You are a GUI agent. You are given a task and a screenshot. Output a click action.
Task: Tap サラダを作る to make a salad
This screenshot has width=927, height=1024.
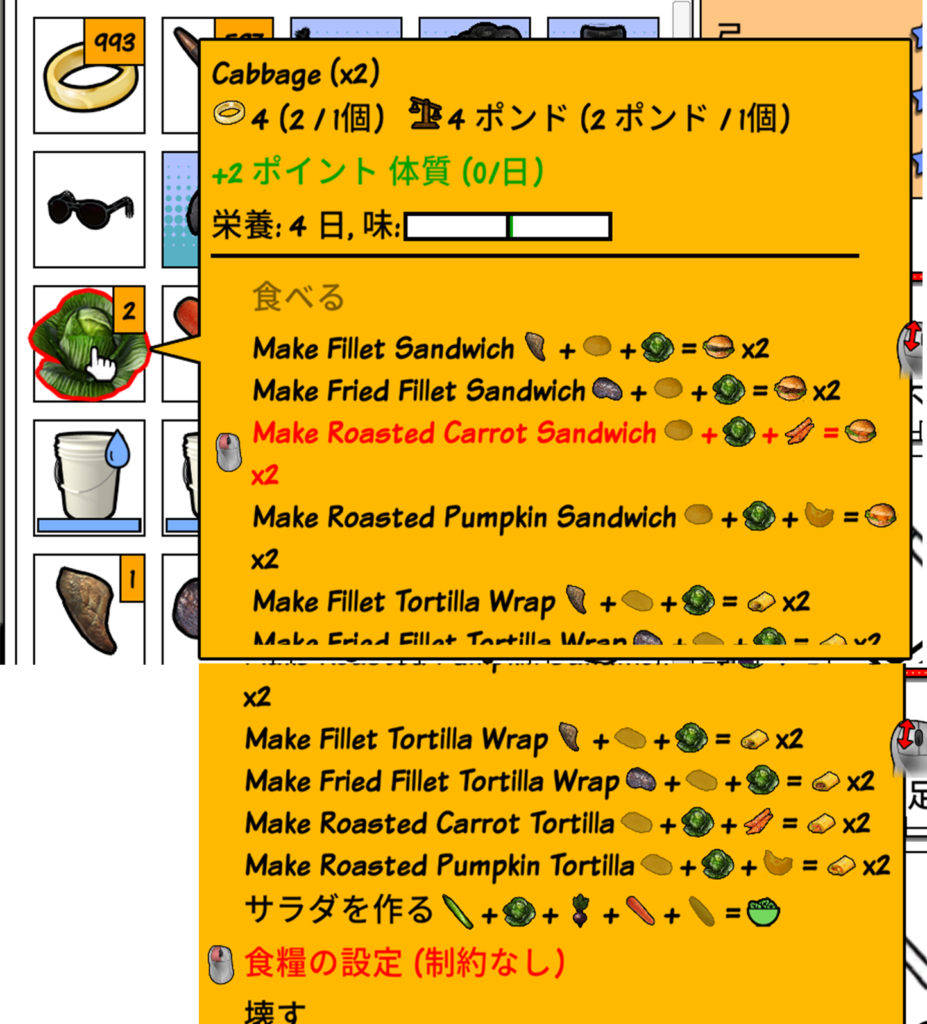pyautogui.click(x=341, y=910)
